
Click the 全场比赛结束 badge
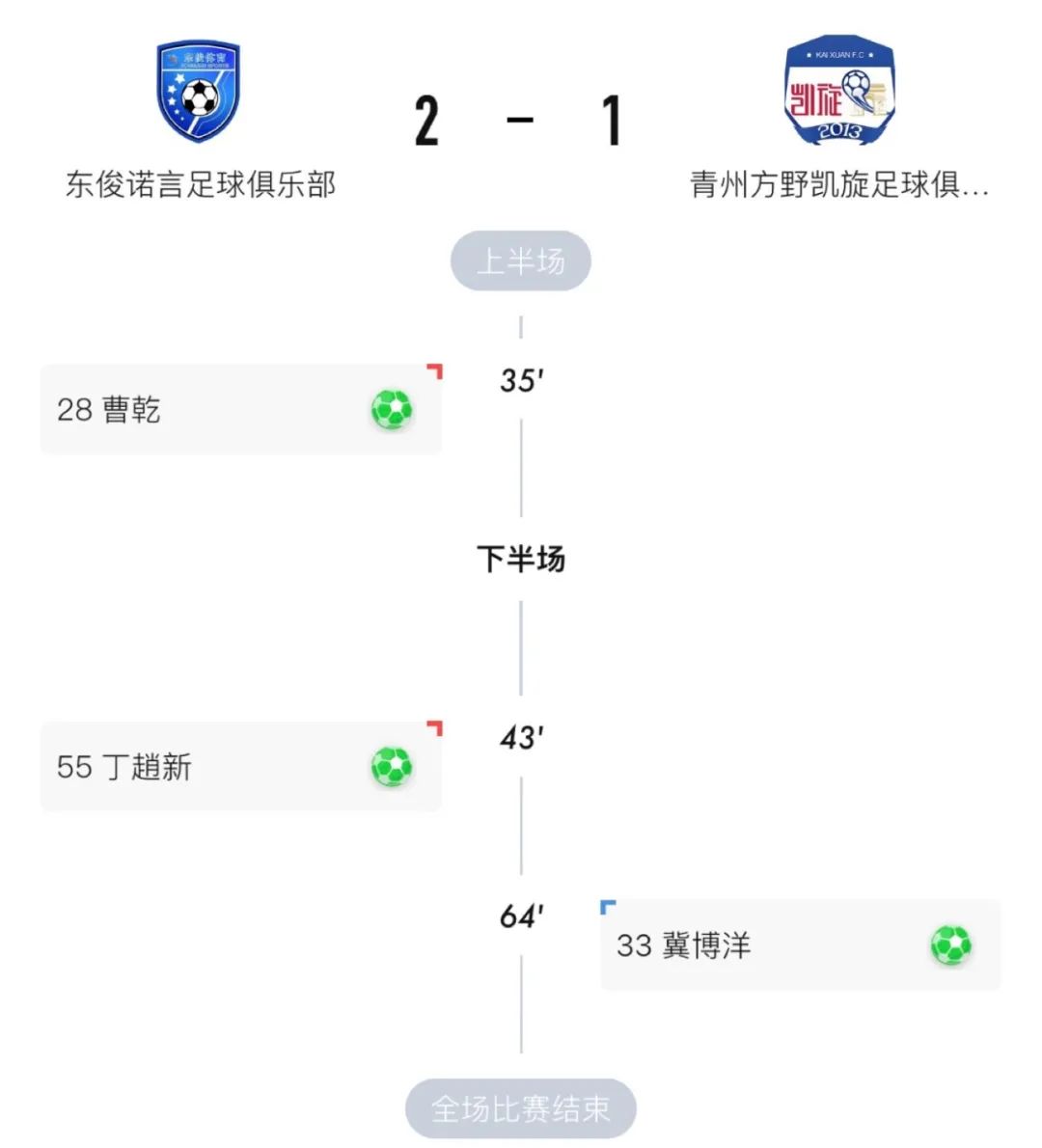click(x=521, y=1107)
